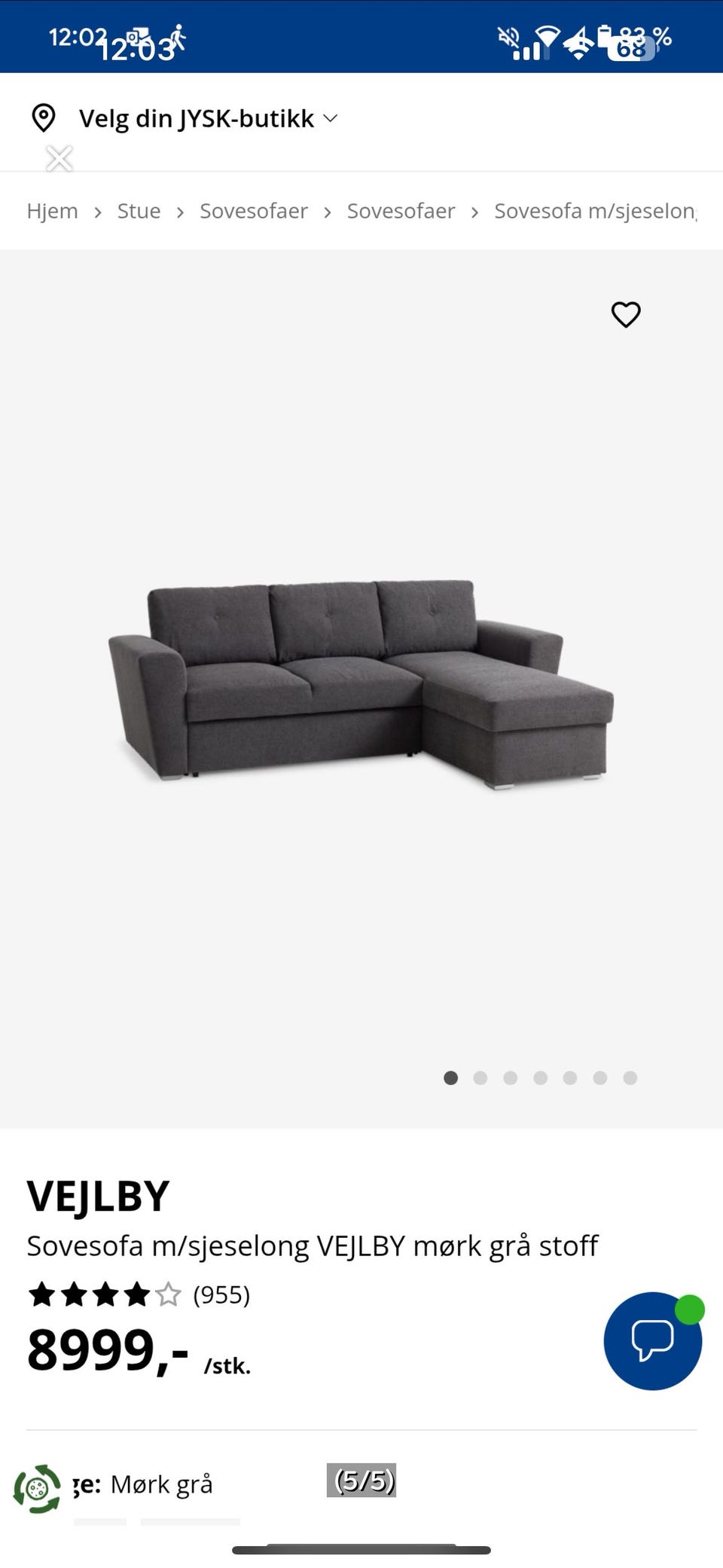Open the live chat bubble
The height and width of the screenshot is (1568, 723).
click(x=652, y=1340)
